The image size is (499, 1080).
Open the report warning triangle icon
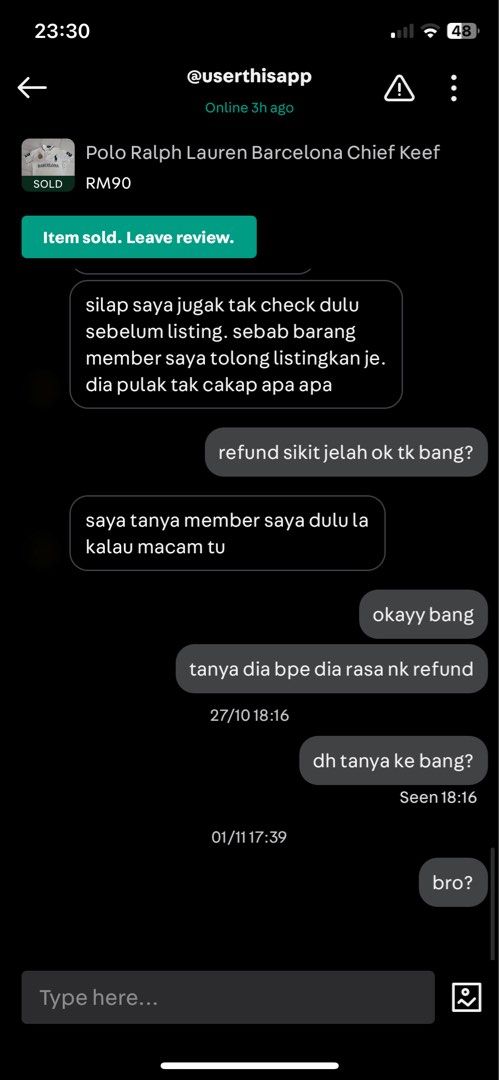(399, 87)
